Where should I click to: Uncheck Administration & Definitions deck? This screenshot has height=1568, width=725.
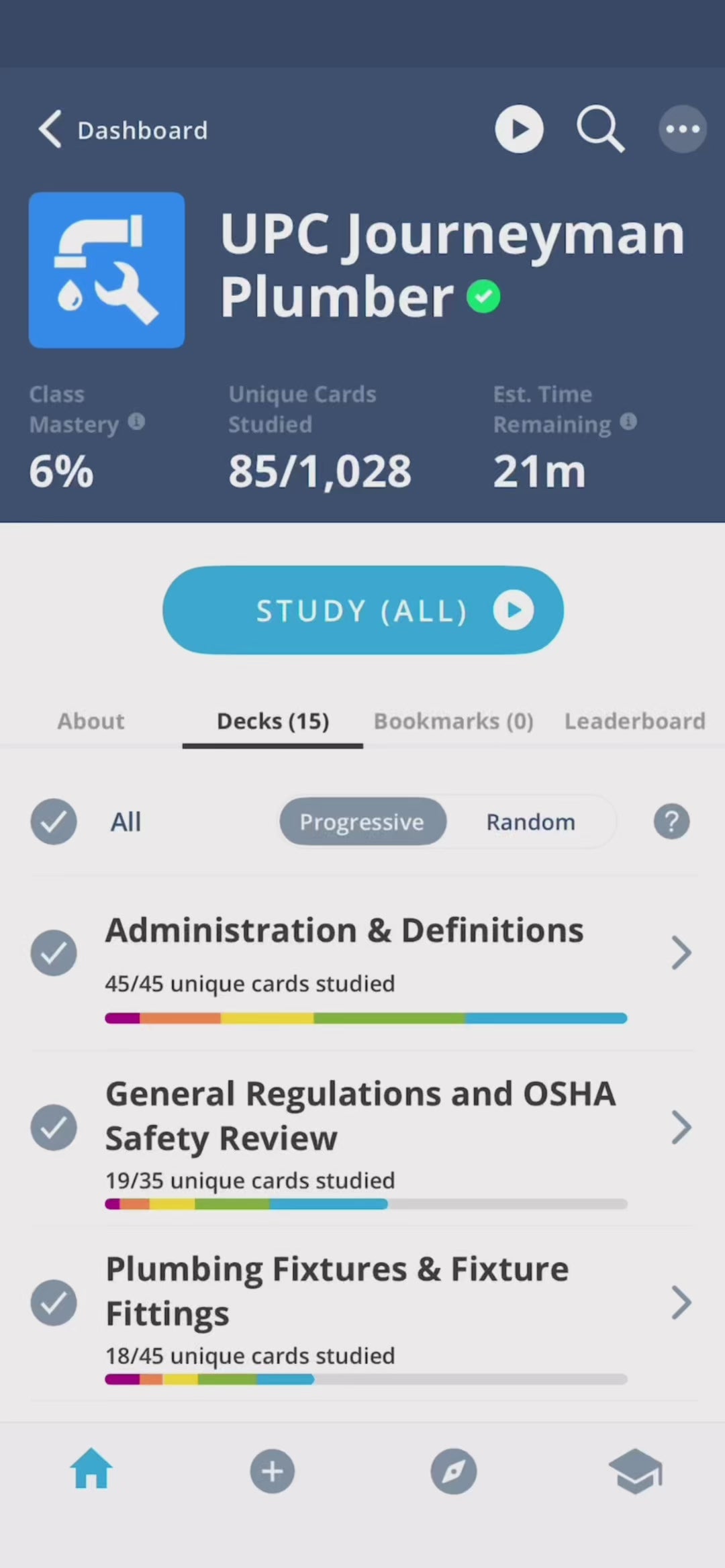54,952
